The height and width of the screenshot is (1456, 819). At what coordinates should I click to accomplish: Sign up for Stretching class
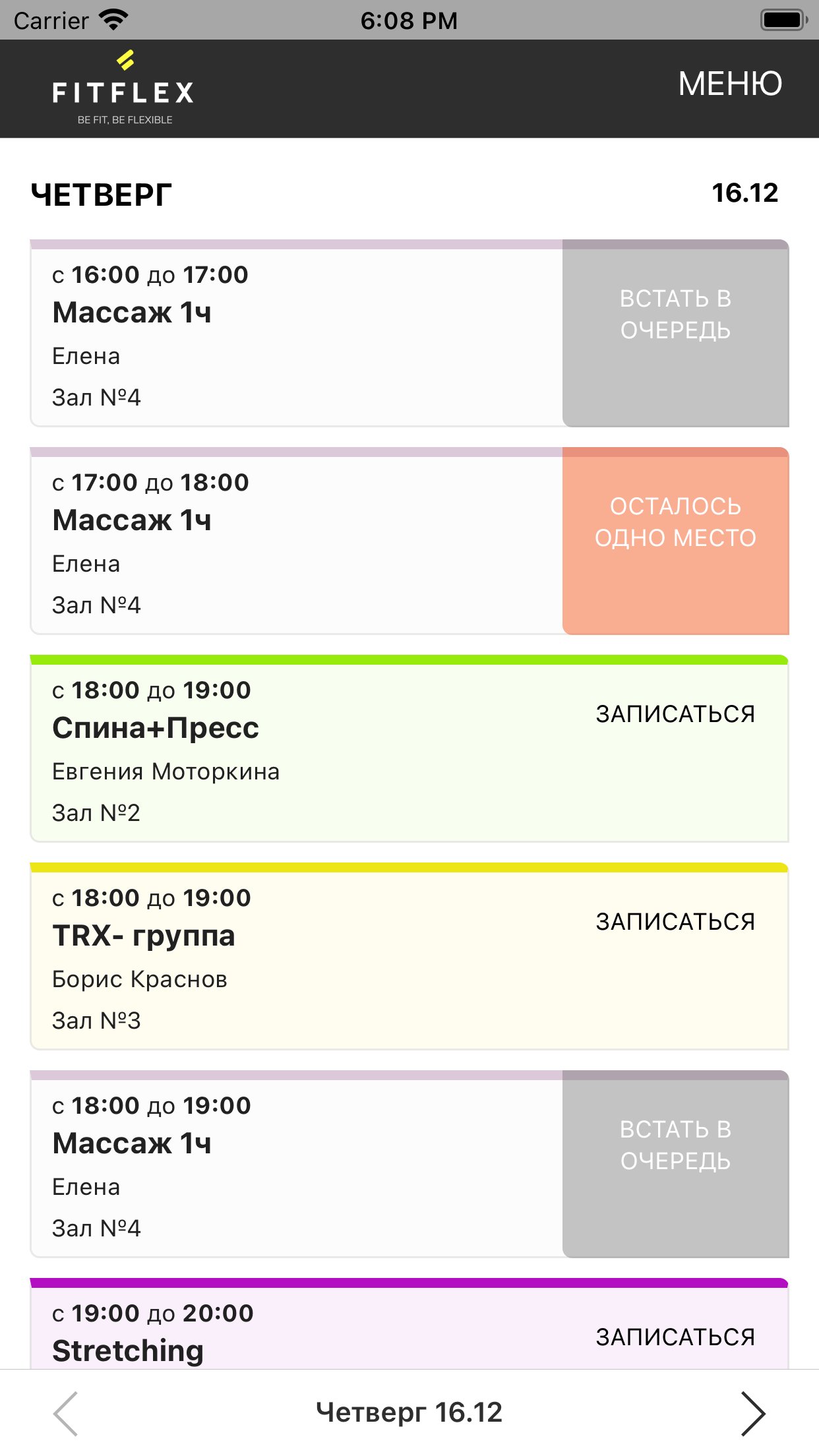[675, 1336]
